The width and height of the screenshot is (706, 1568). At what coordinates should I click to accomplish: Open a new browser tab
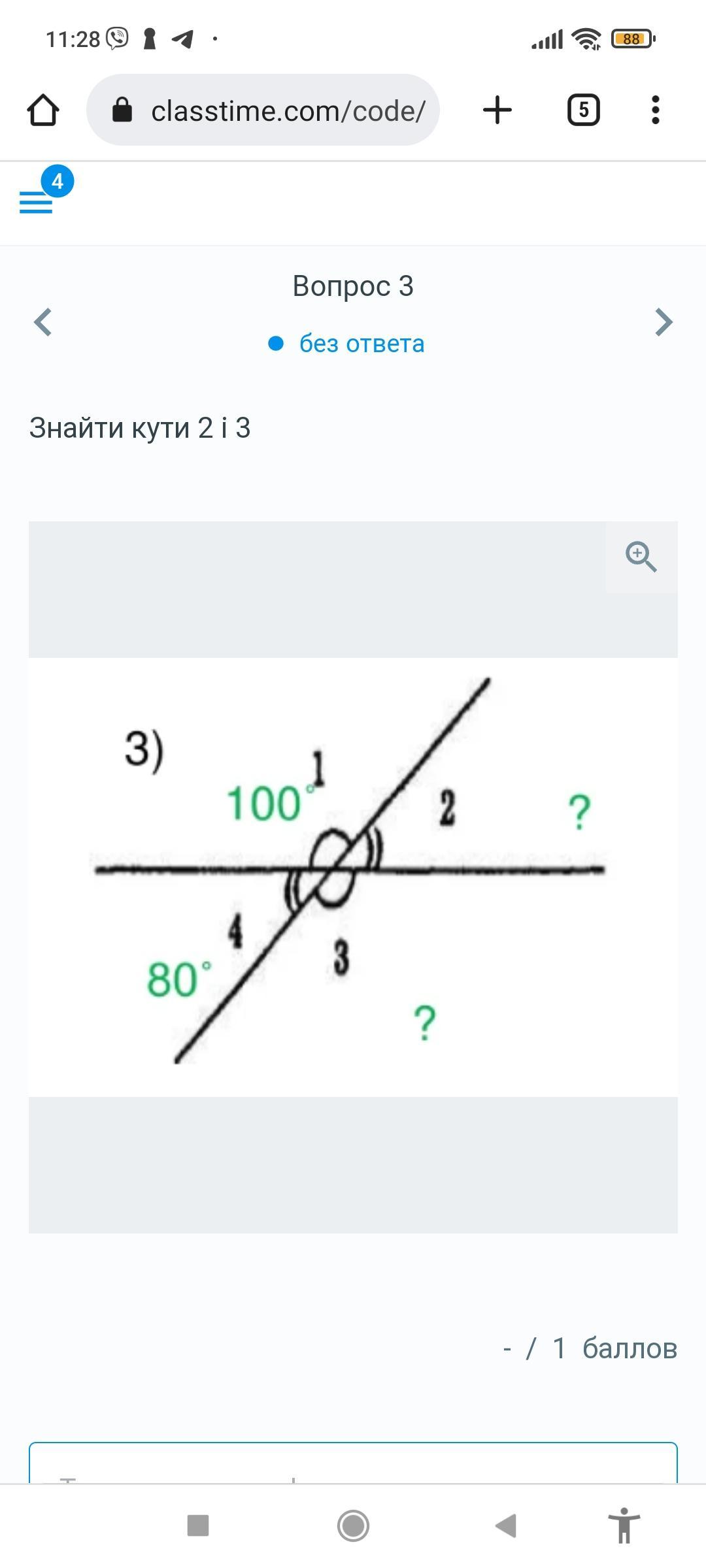click(497, 110)
